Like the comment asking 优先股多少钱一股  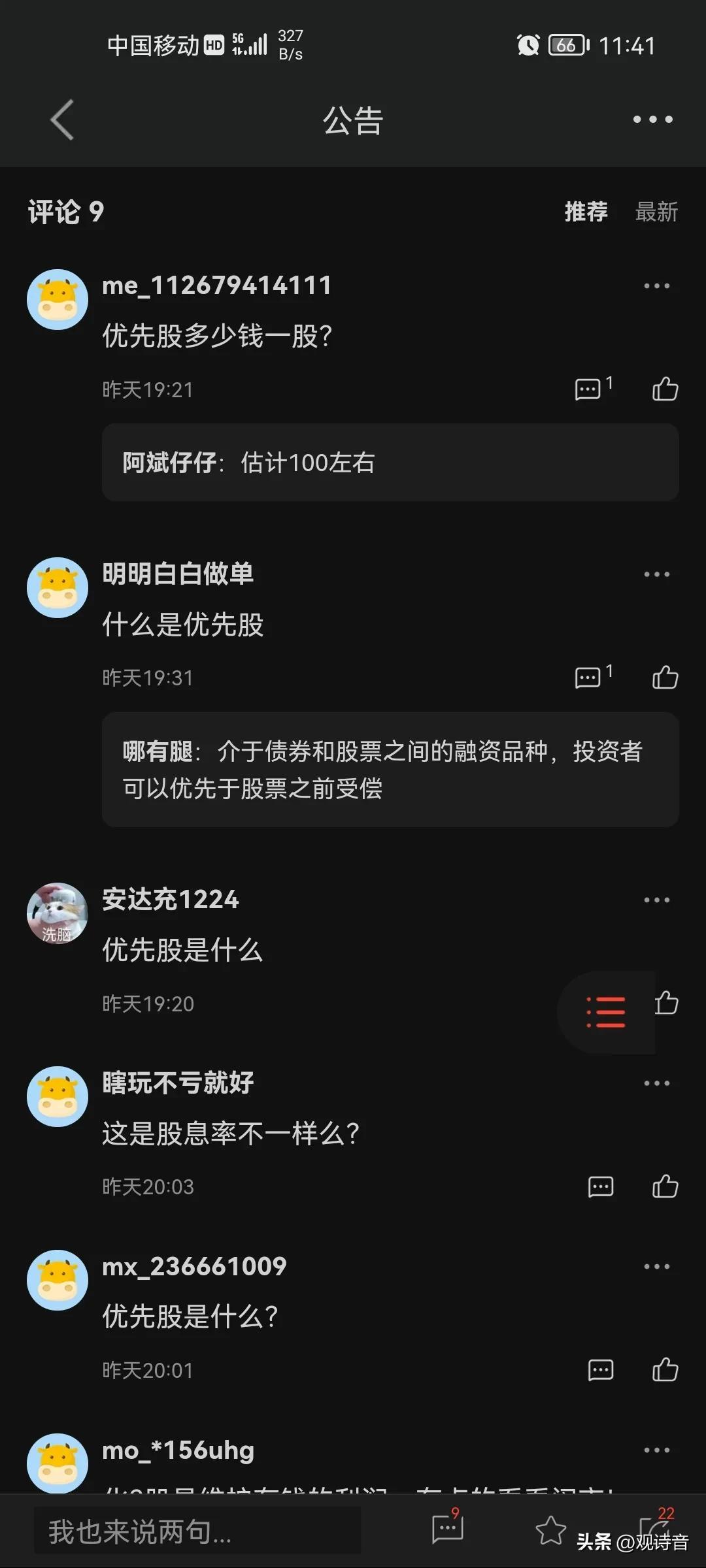665,389
